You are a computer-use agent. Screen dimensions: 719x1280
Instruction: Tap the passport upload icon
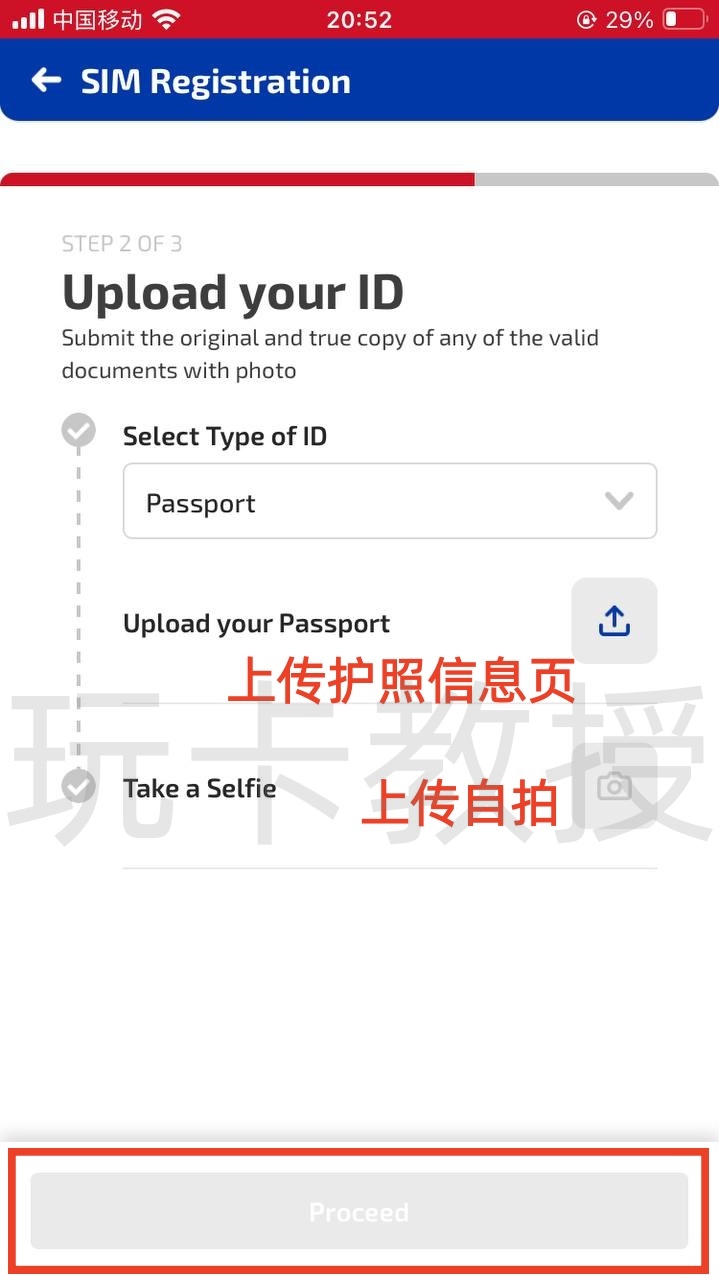click(x=614, y=621)
